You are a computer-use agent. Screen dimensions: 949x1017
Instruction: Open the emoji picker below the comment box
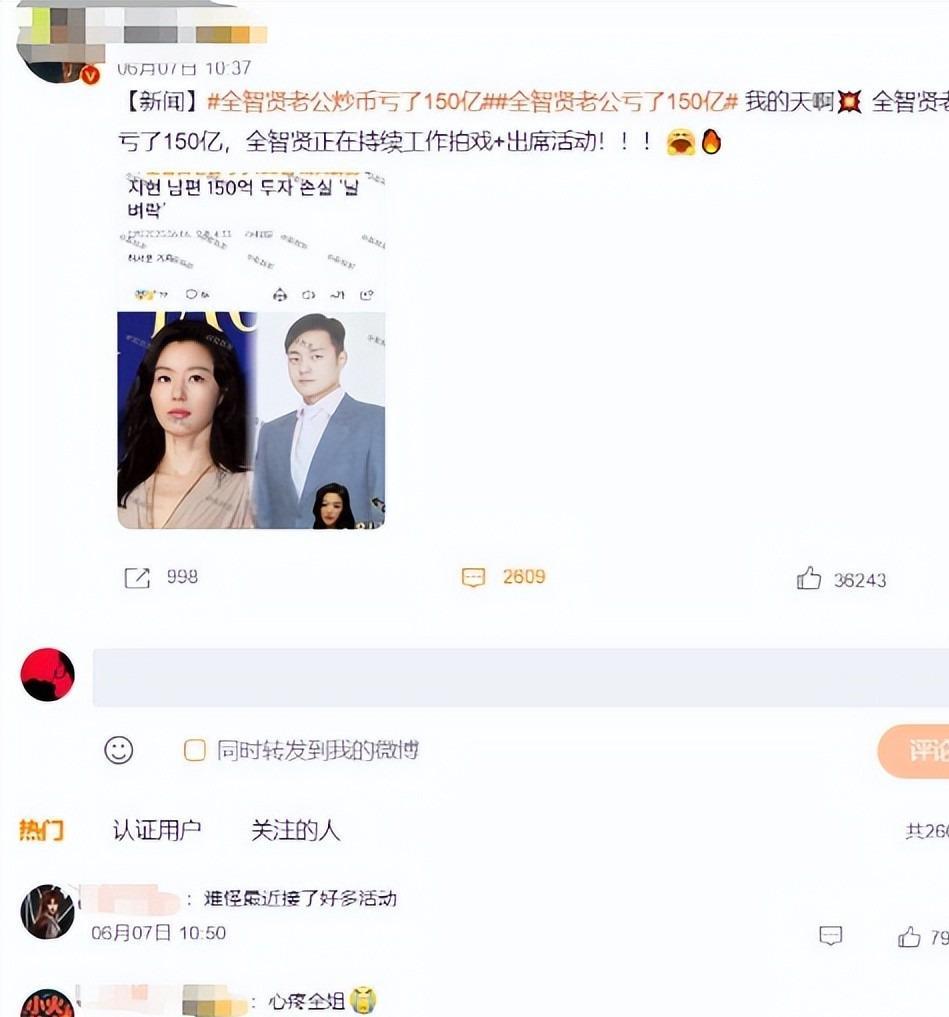click(x=119, y=750)
